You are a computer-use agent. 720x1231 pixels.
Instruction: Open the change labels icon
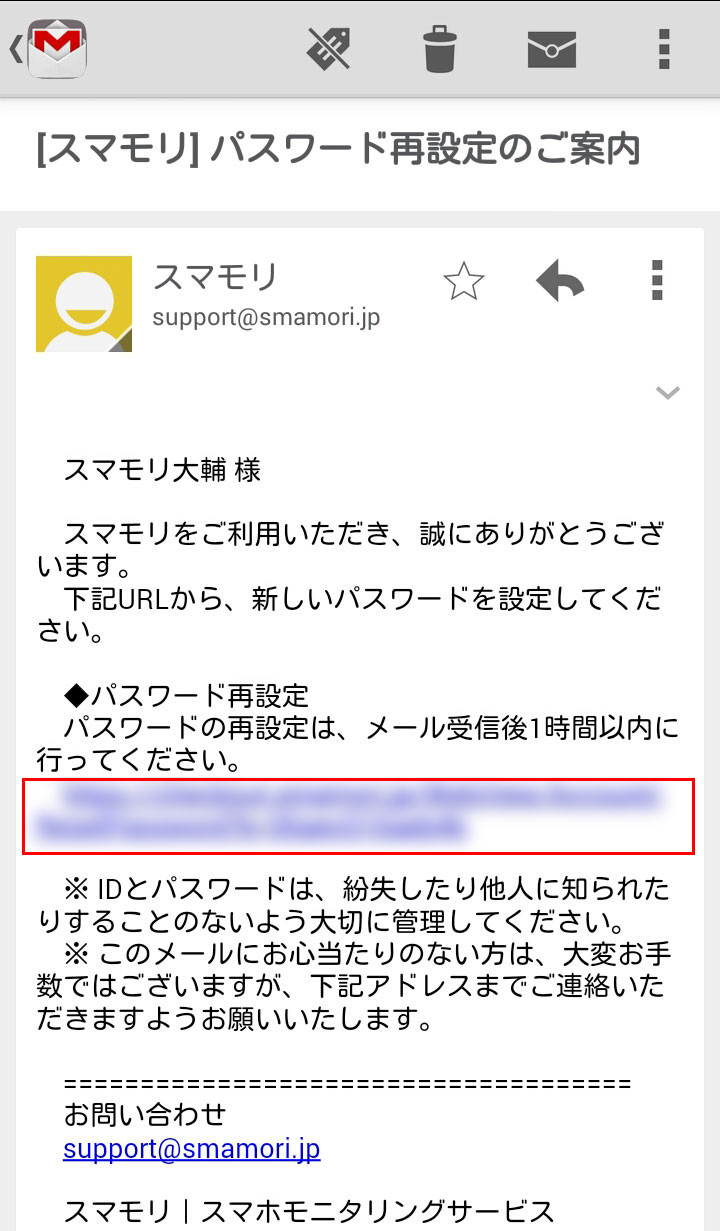pos(329,47)
